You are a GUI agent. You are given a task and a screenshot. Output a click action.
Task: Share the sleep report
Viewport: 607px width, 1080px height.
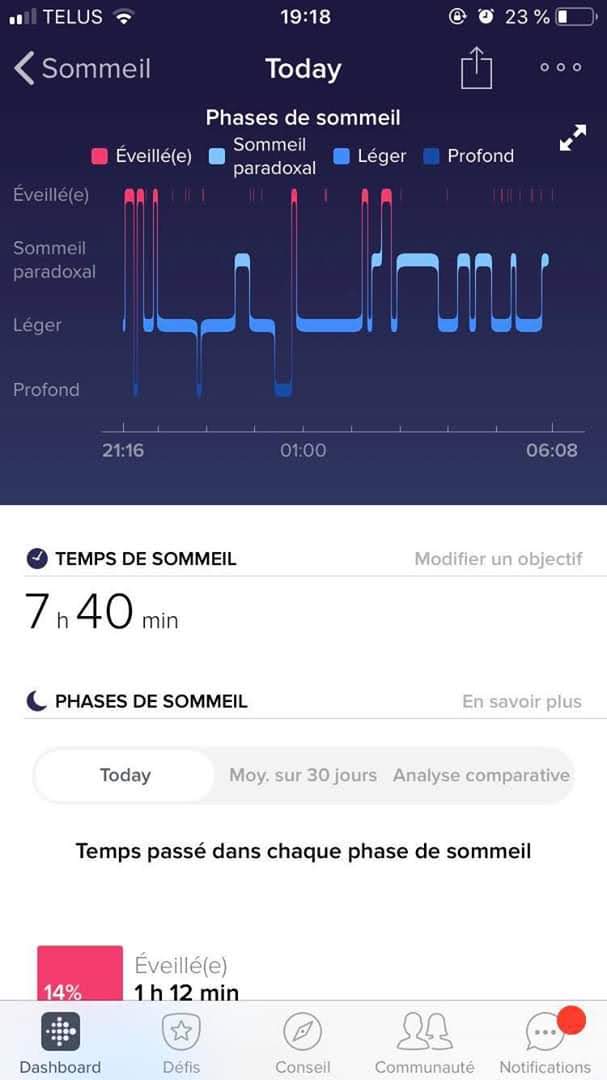click(x=477, y=68)
